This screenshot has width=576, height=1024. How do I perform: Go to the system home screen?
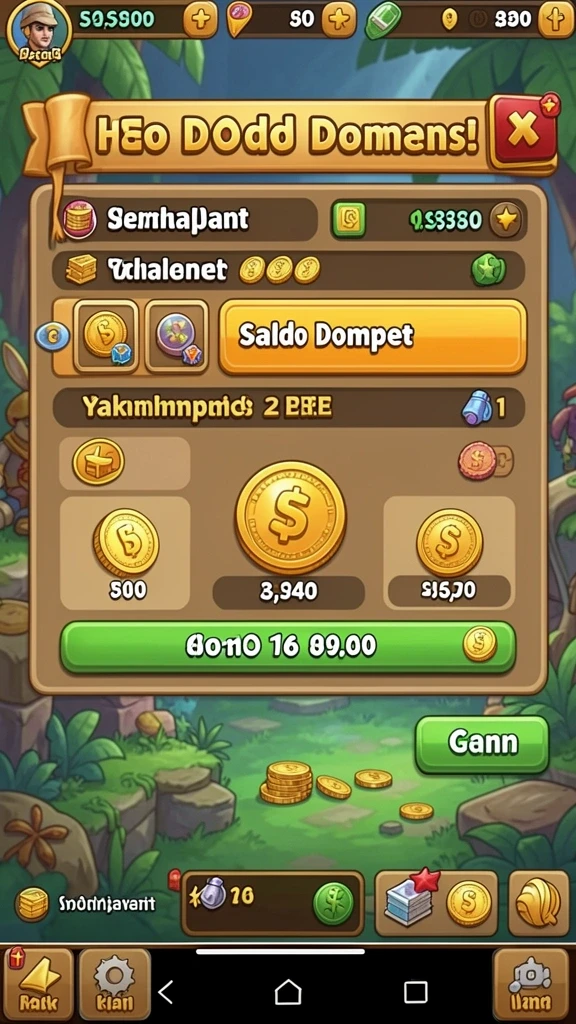point(288,992)
